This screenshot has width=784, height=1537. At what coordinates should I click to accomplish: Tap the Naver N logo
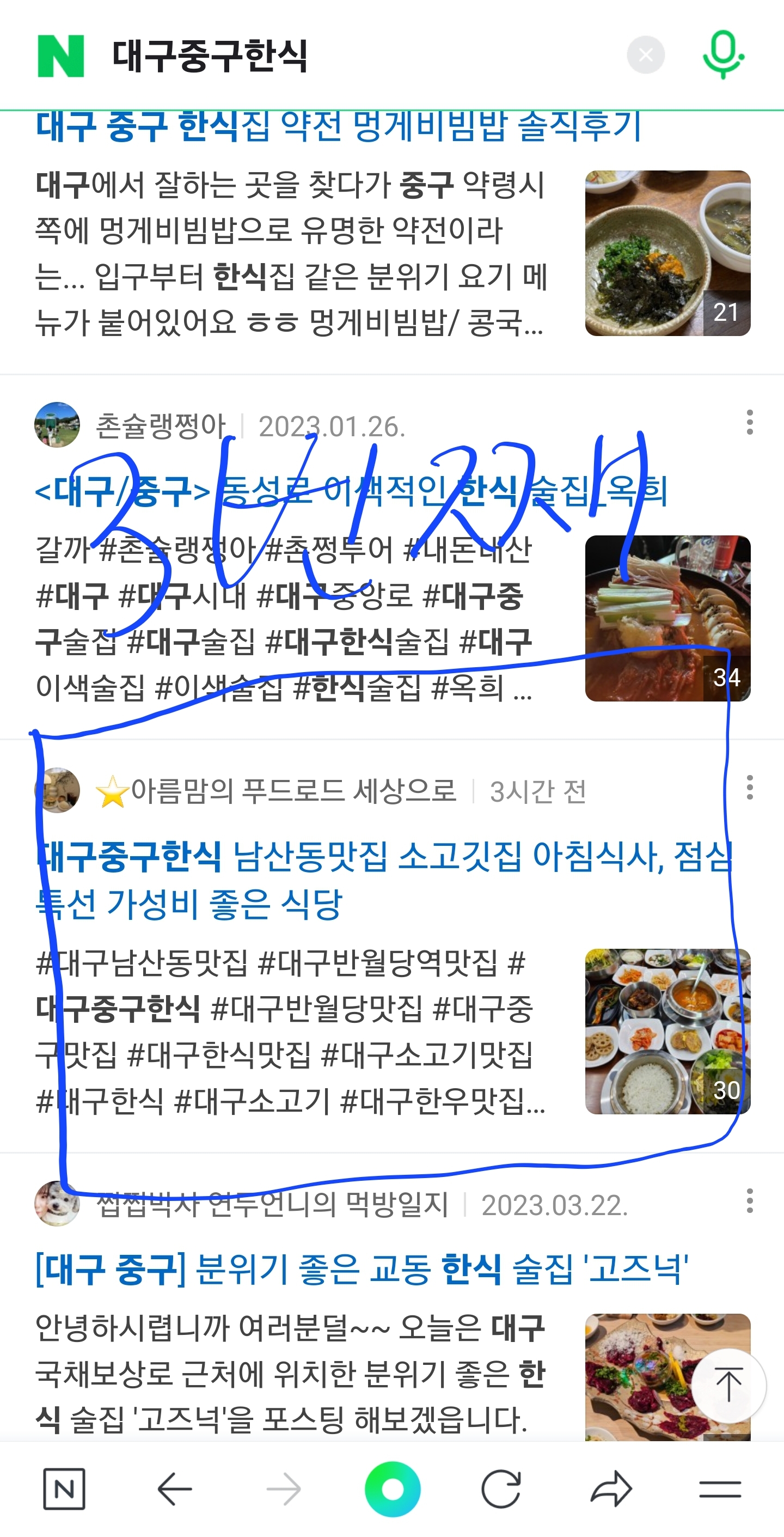tap(60, 56)
